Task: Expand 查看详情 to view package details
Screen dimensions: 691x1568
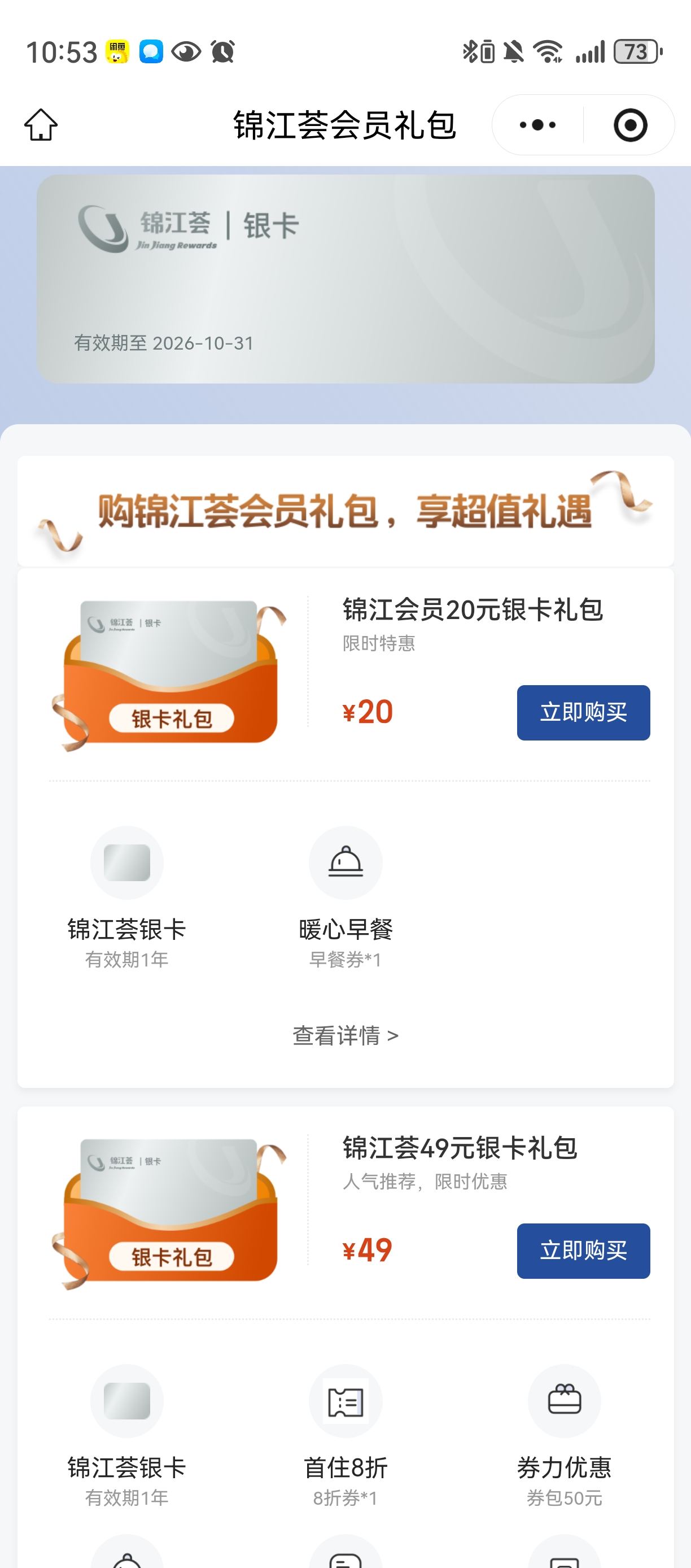Action: pyautogui.click(x=345, y=1034)
